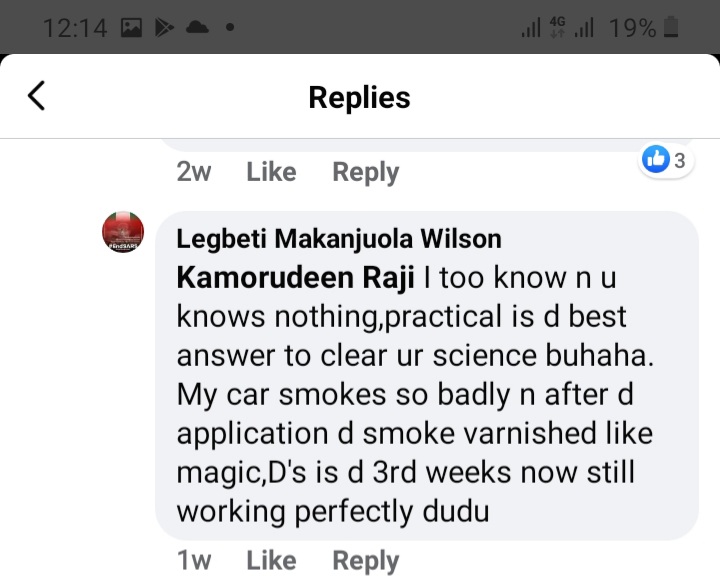
Task: Like the comment posted 2w ago
Action: pyautogui.click(x=271, y=172)
